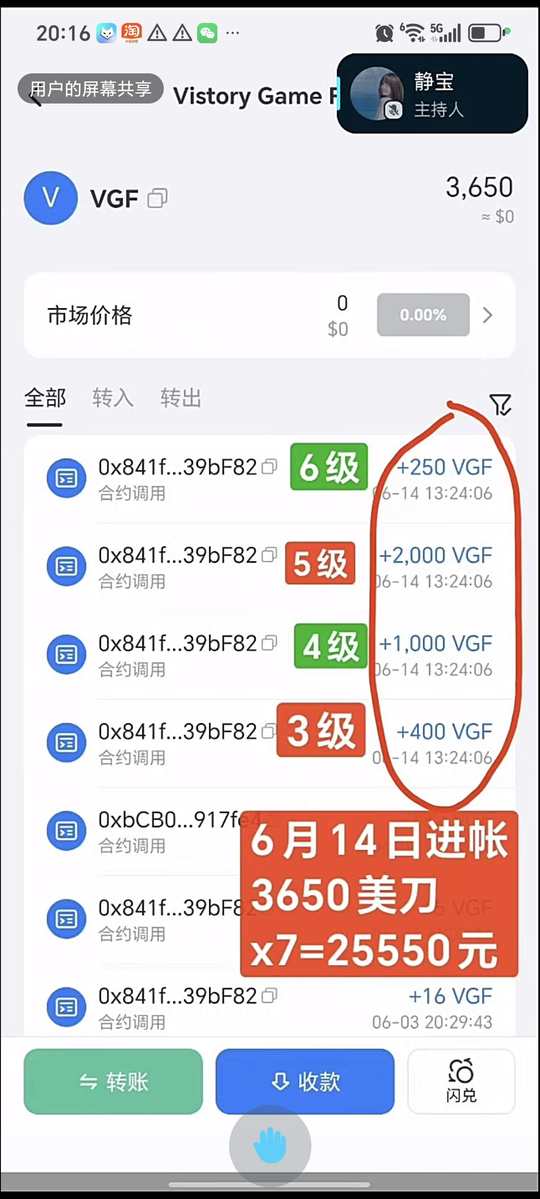Open the +400 VGF transaction
The height and width of the screenshot is (1199, 540).
[269, 743]
